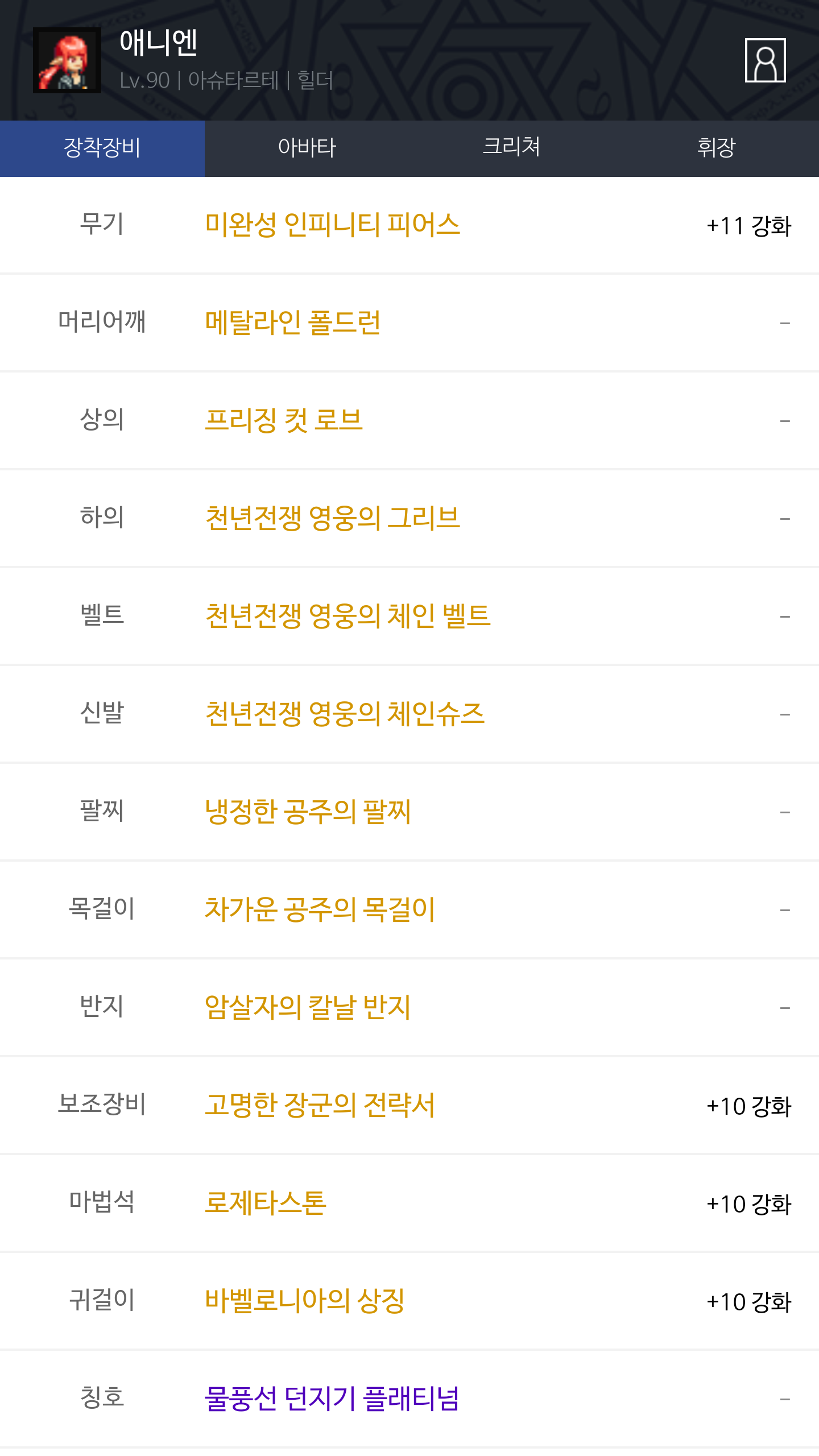The image size is (819, 1456).
Task: View 천년전쟁 영웅의 그리브 details
Action: point(332,518)
